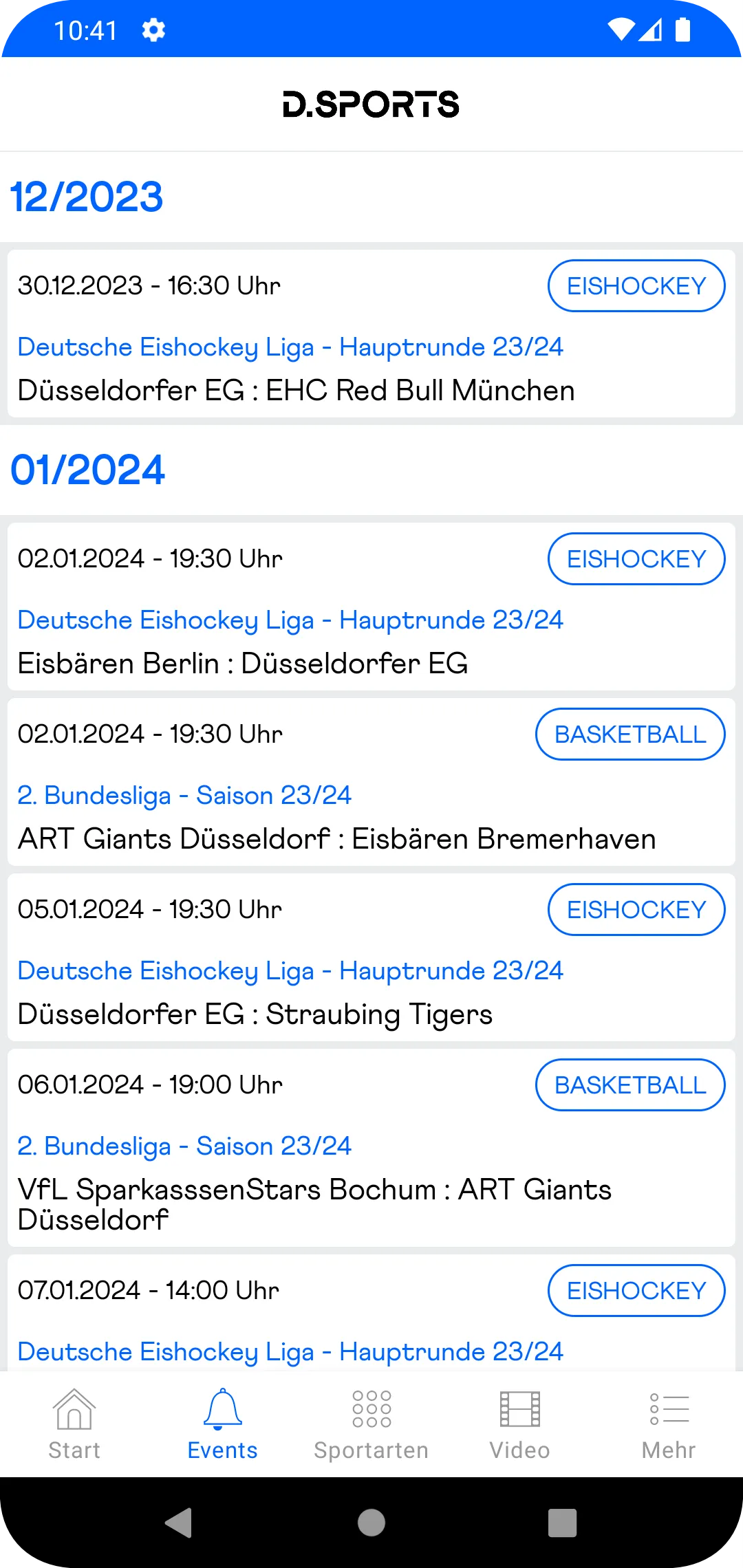View ART Giants Düsseldorf vs Eisbären Bremerhaven match
Viewport: 743px width, 1568px height.
click(x=337, y=838)
